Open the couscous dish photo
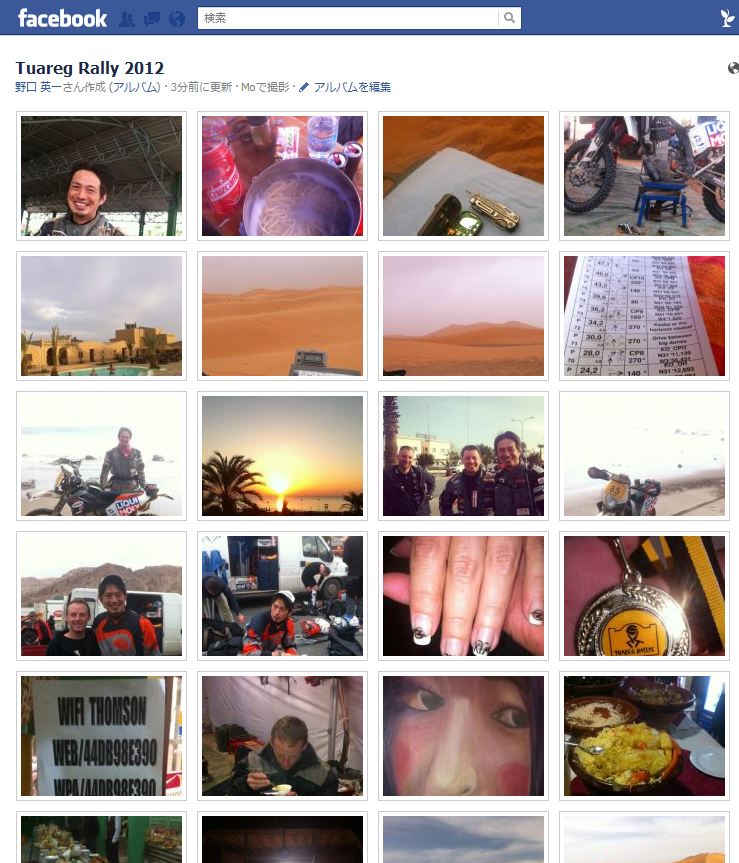 pos(644,735)
